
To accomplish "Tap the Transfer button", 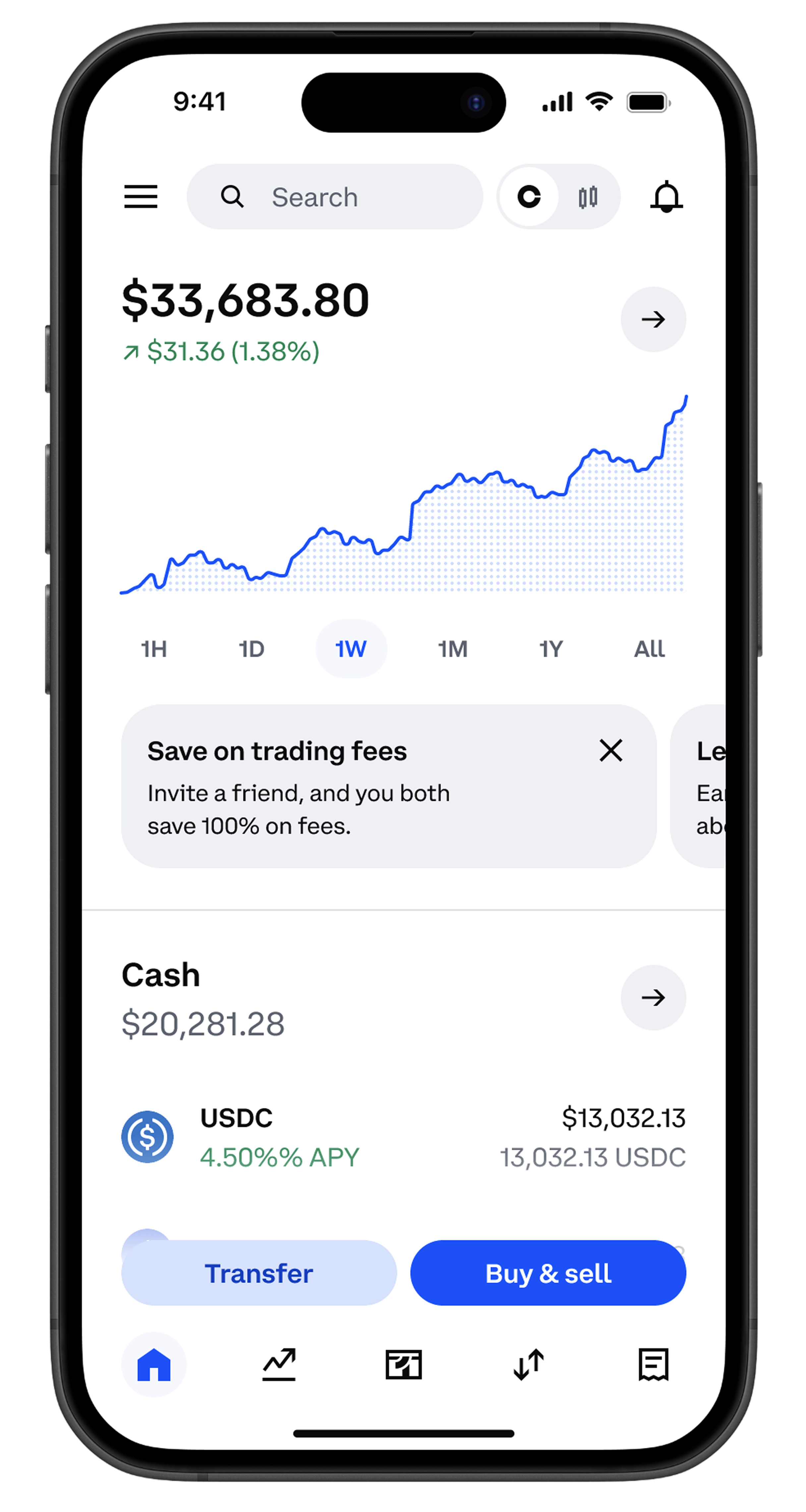I will (259, 1273).
